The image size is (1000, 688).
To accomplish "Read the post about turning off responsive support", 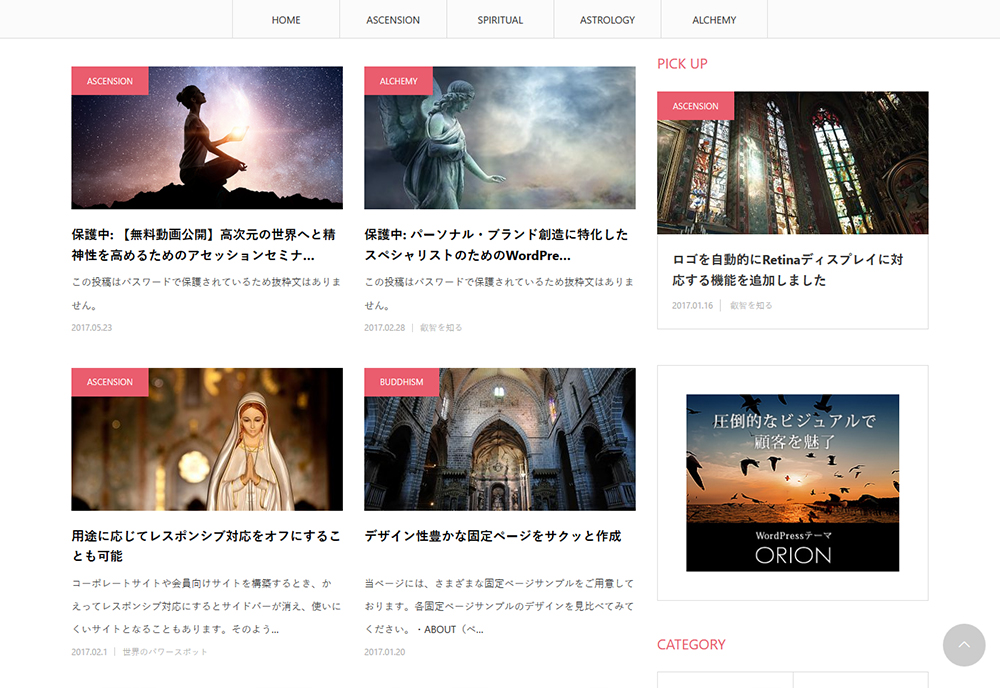I will 206,545.
